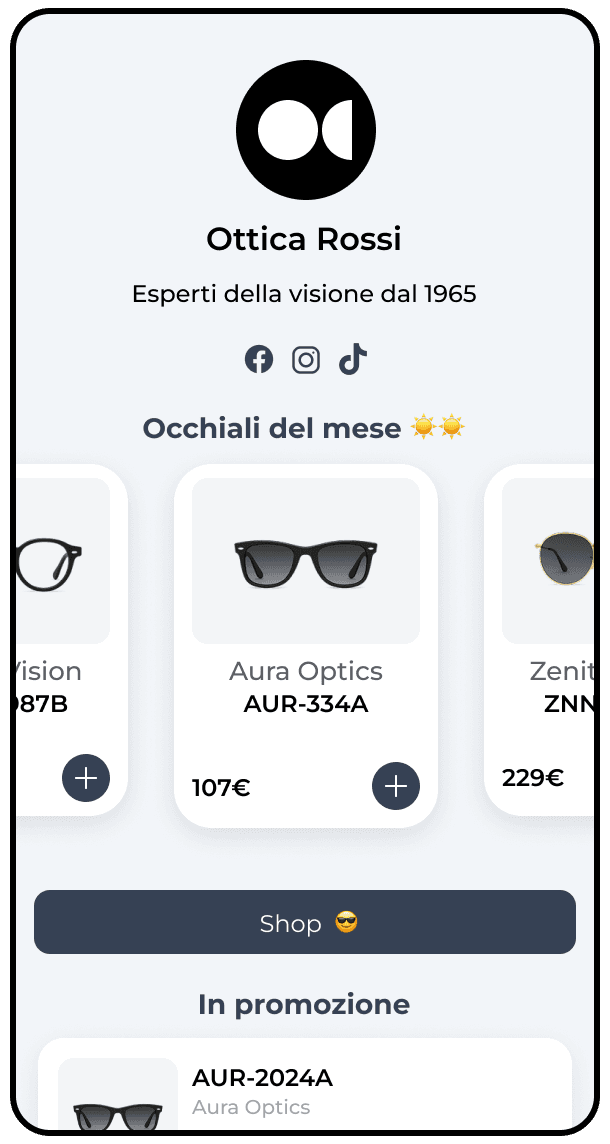Add Aura Optics AUR-334A with plus button
The height and width of the screenshot is (1144, 610).
pos(396,786)
